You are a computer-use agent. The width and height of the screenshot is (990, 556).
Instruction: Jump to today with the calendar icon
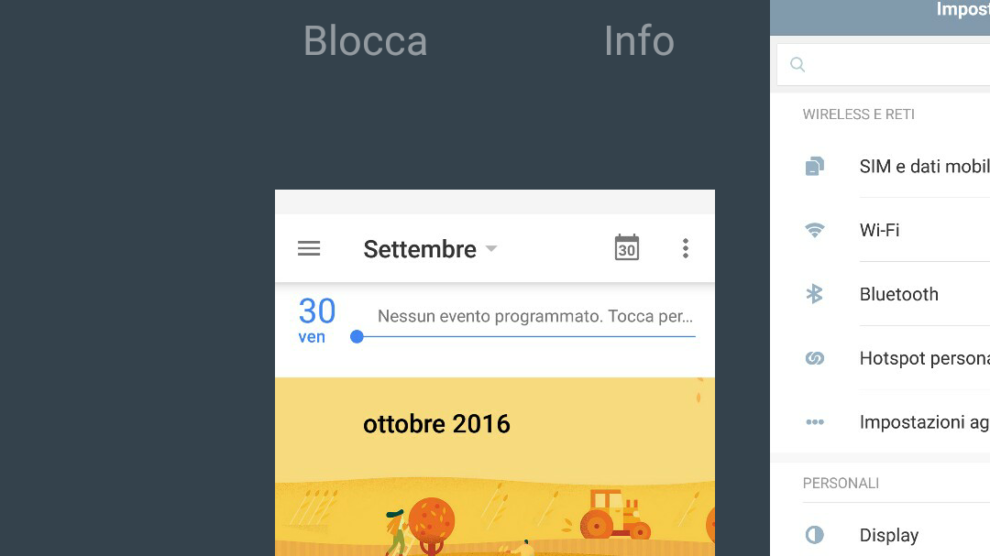tap(627, 248)
